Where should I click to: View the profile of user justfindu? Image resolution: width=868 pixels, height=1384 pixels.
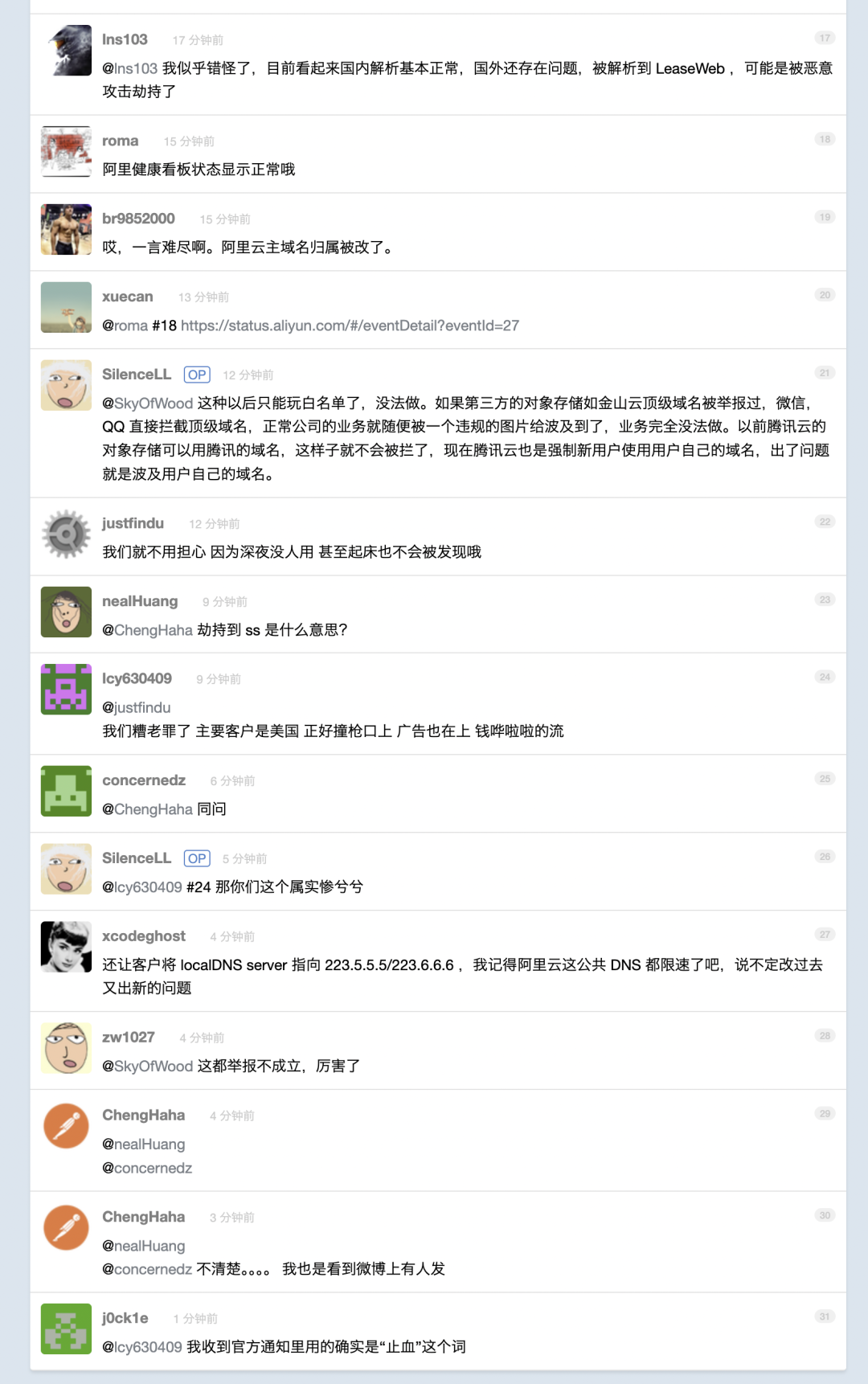pos(133,523)
